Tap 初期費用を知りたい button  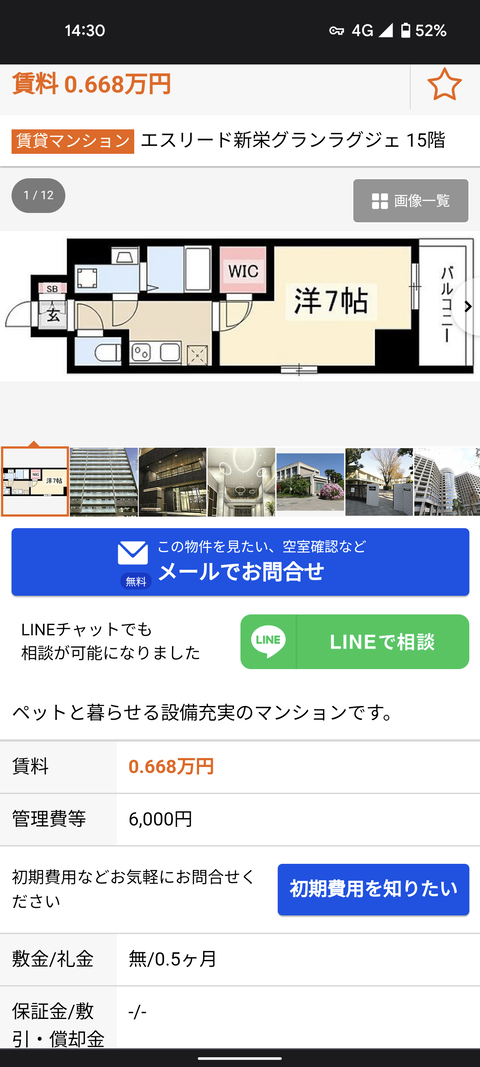tap(373, 889)
